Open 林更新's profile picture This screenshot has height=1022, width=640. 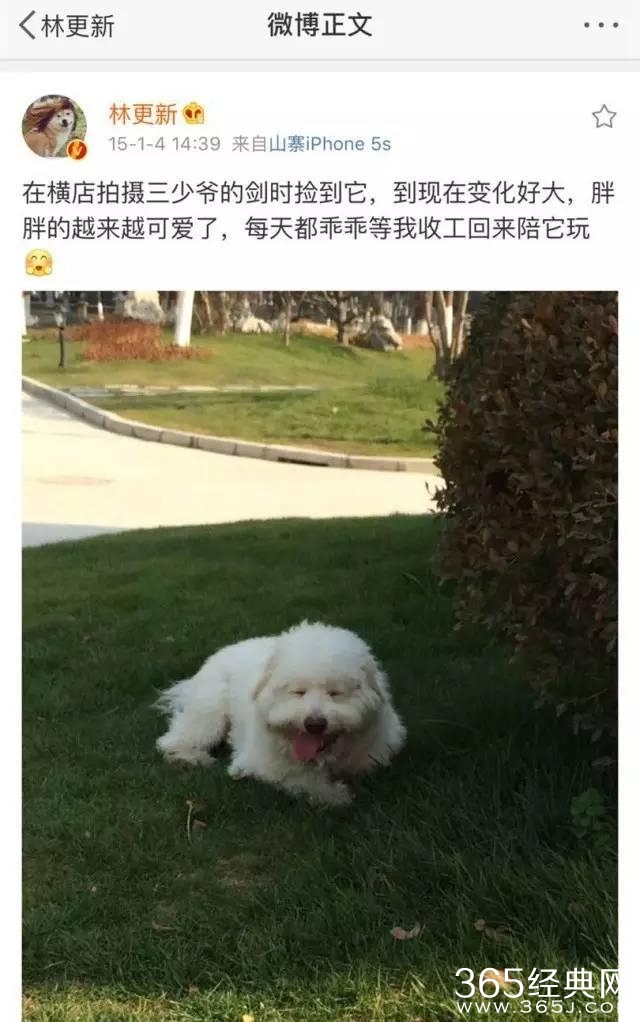[x=54, y=127]
